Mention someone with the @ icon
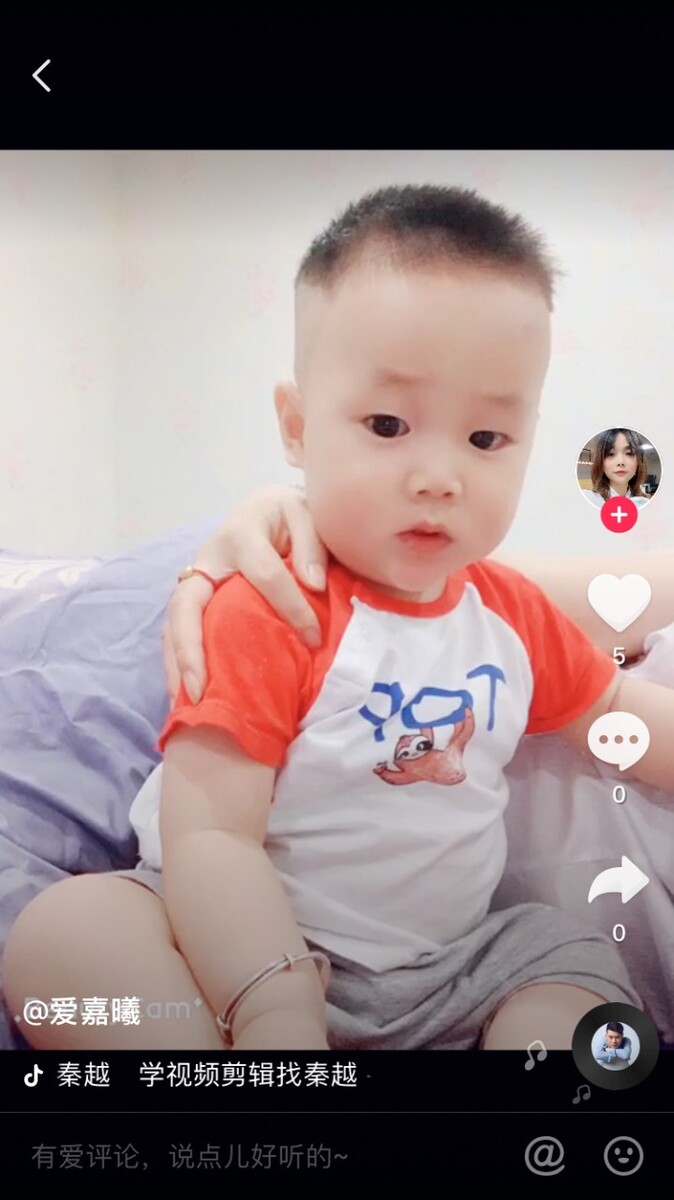 pyautogui.click(x=544, y=1156)
